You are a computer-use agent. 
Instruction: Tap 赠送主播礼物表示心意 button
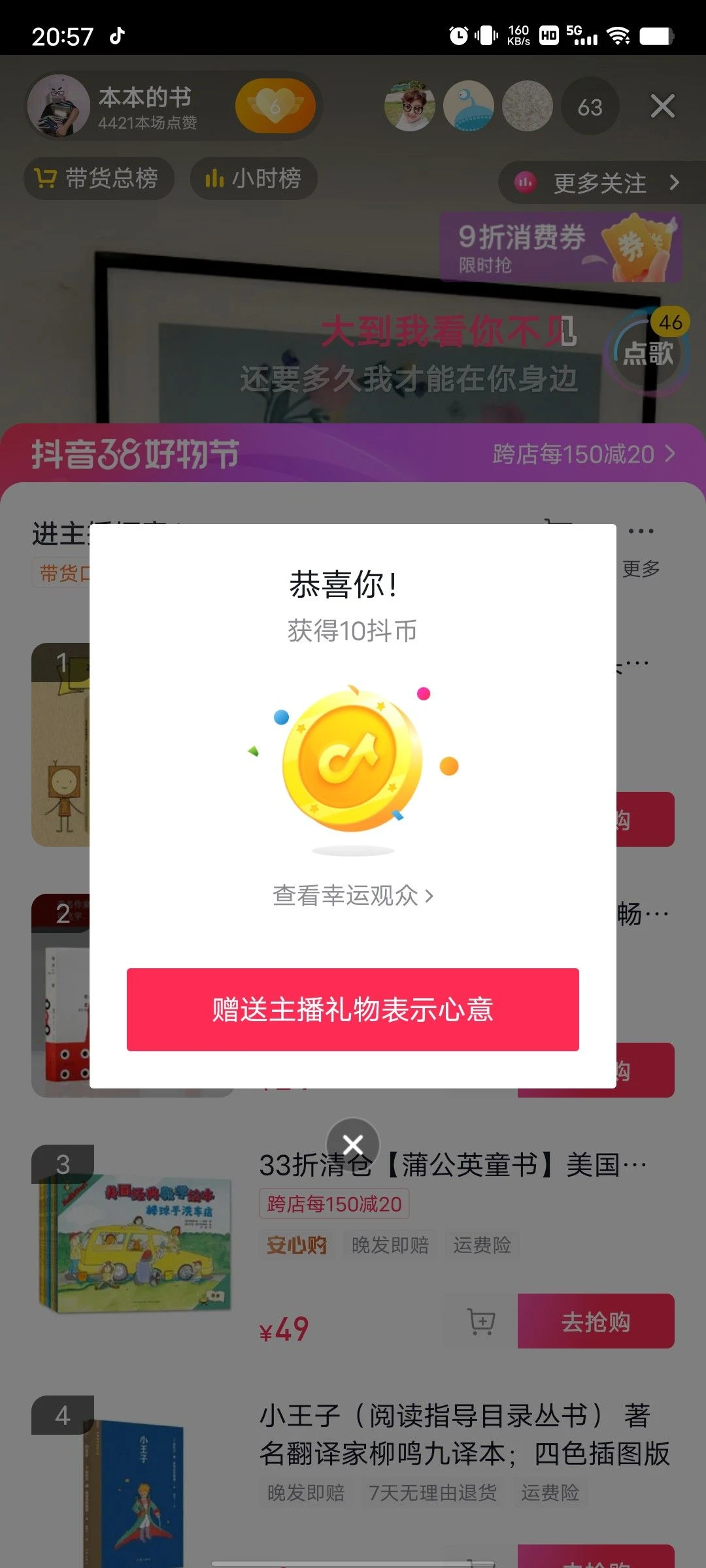[353, 1009]
